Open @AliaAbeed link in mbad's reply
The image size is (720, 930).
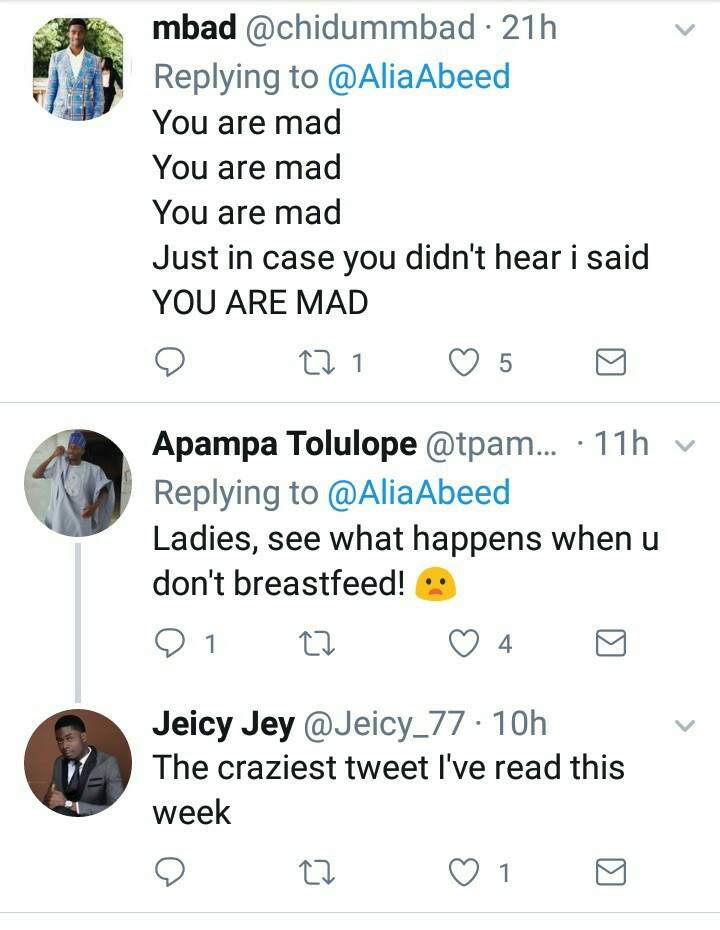click(x=416, y=76)
